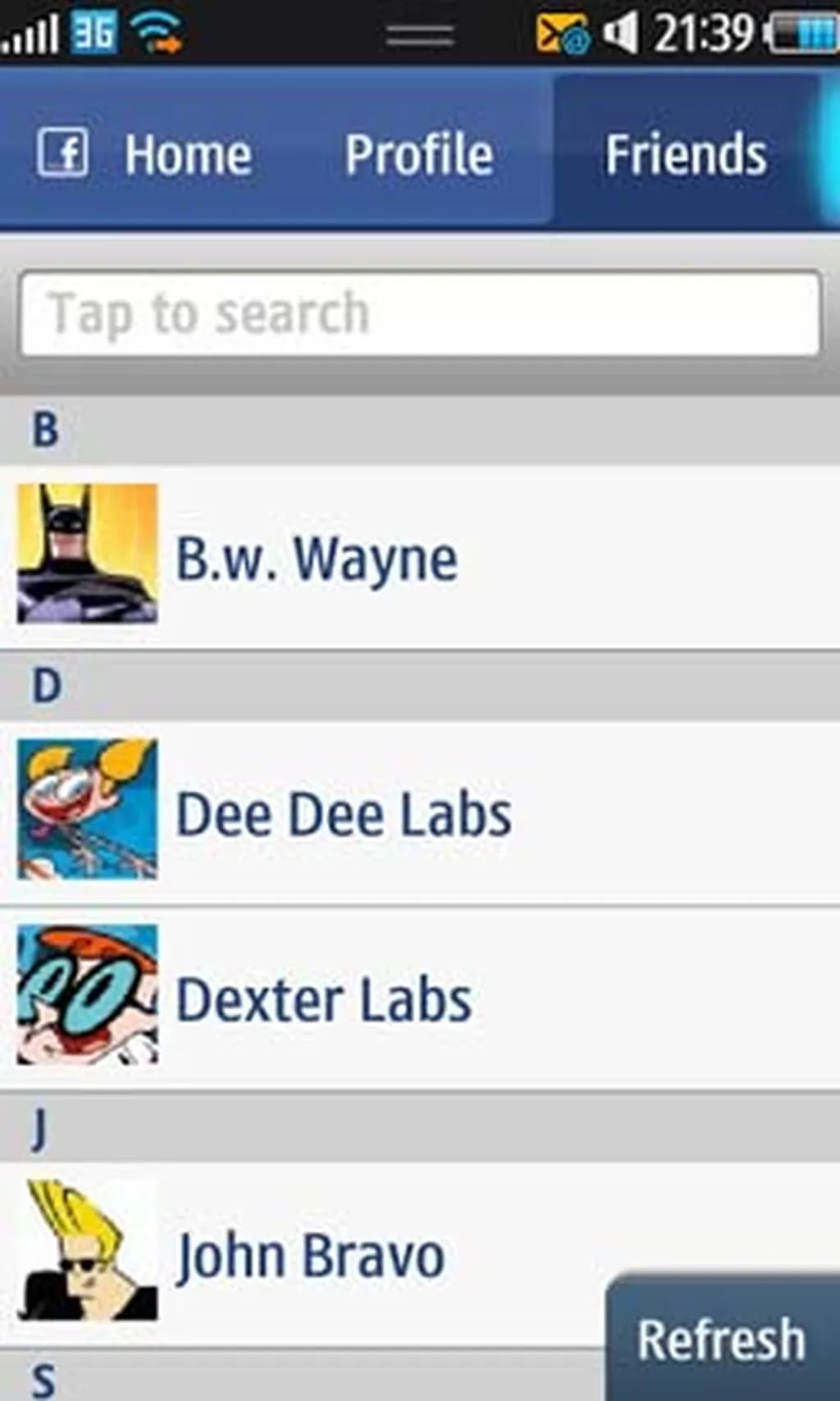Open B.w. Wayne's profile
The width and height of the screenshot is (840, 1401).
click(317, 558)
